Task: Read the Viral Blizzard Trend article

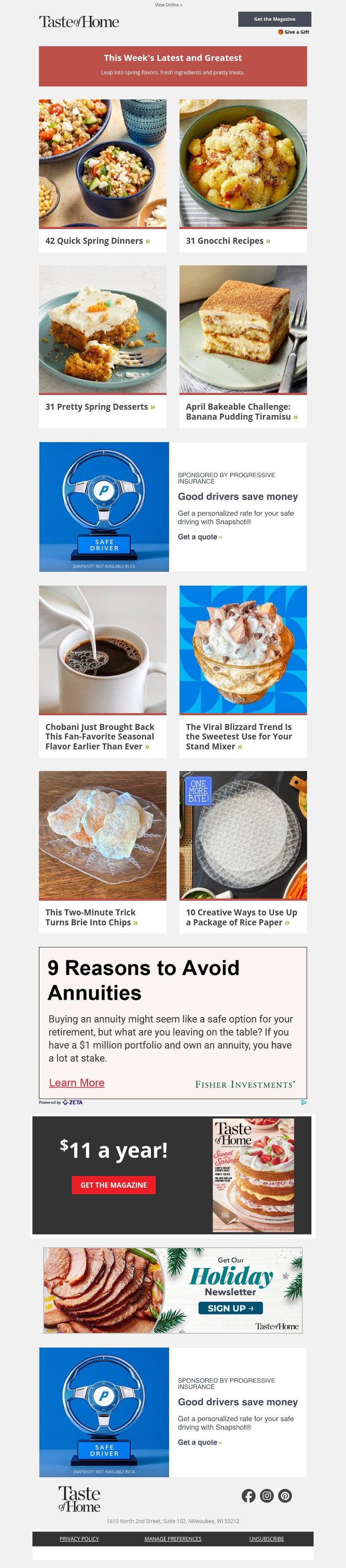Action: click(239, 736)
